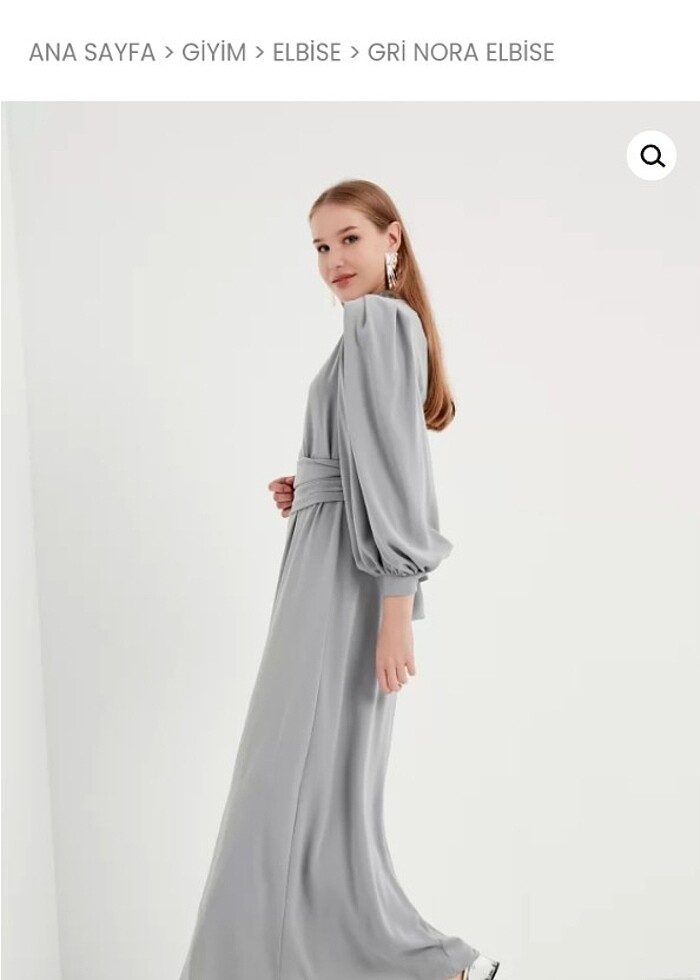The height and width of the screenshot is (980, 700).
Task: Go to ANA SAYFA breadcrumb link
Action: coord(92,53)
